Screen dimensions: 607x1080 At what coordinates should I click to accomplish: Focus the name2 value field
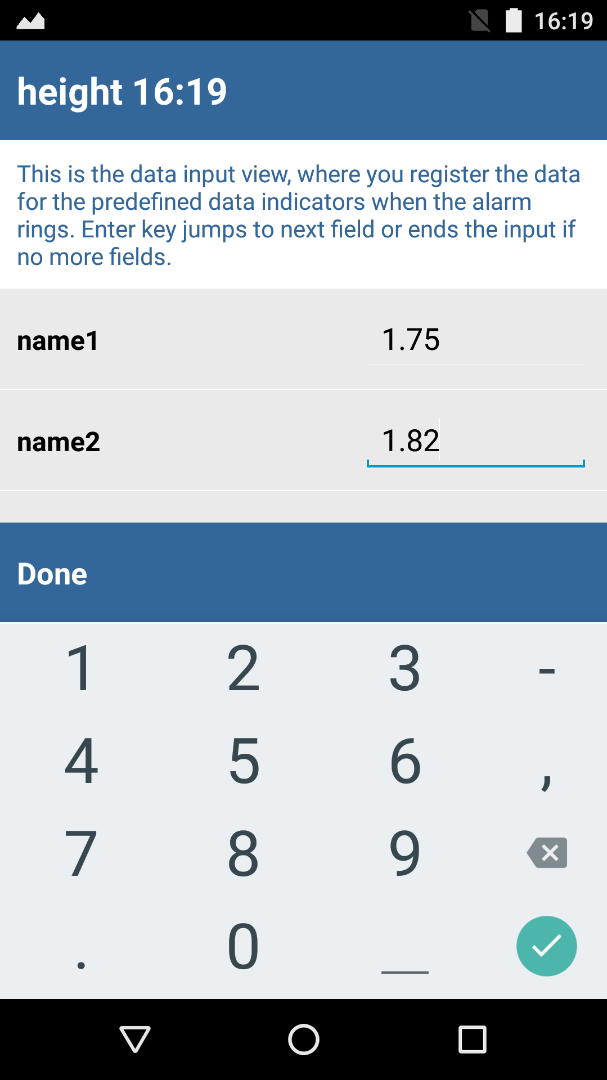tap(475, 441)
